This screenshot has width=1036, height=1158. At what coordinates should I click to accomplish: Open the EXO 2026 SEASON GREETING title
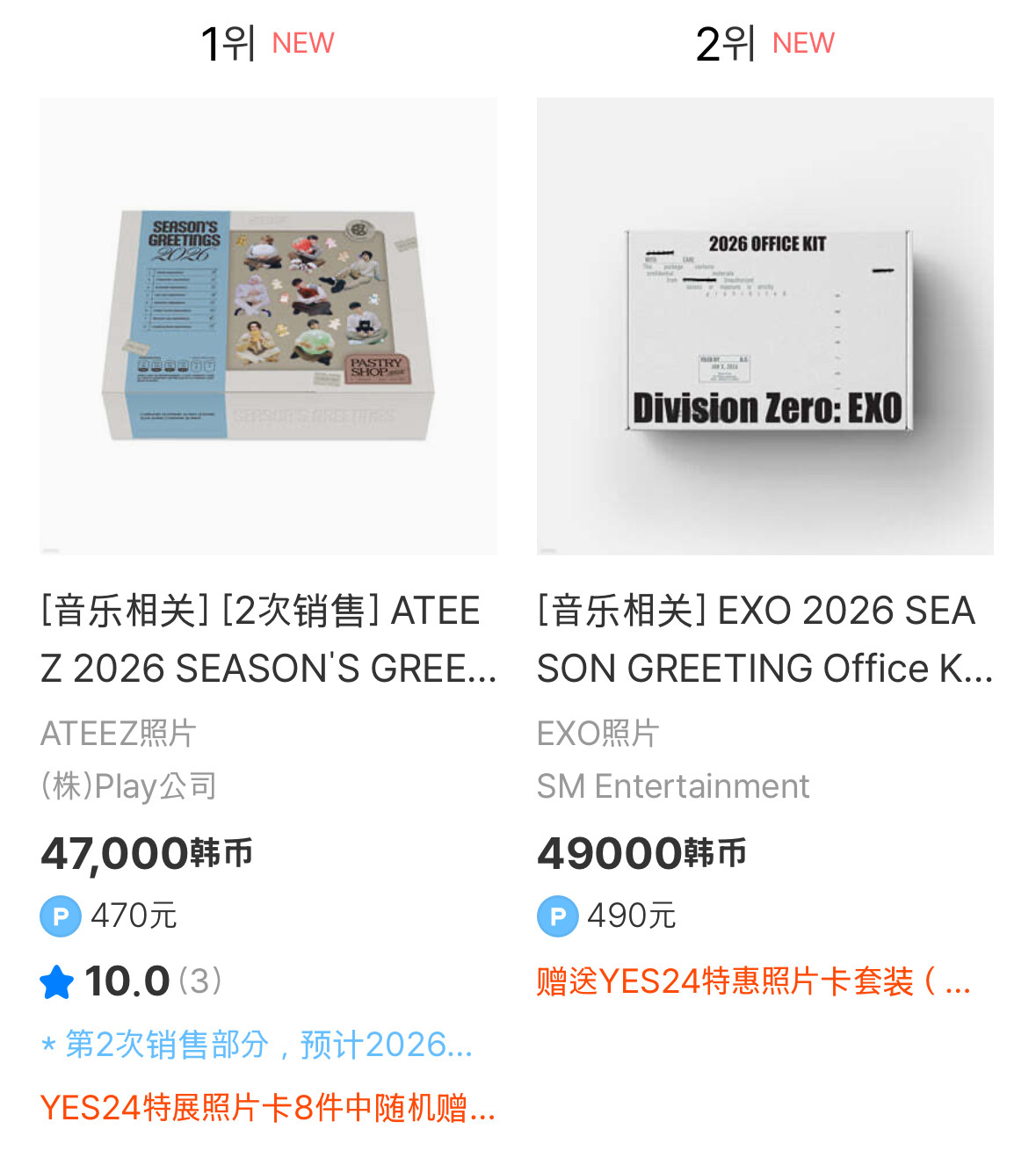pos(765,640)
